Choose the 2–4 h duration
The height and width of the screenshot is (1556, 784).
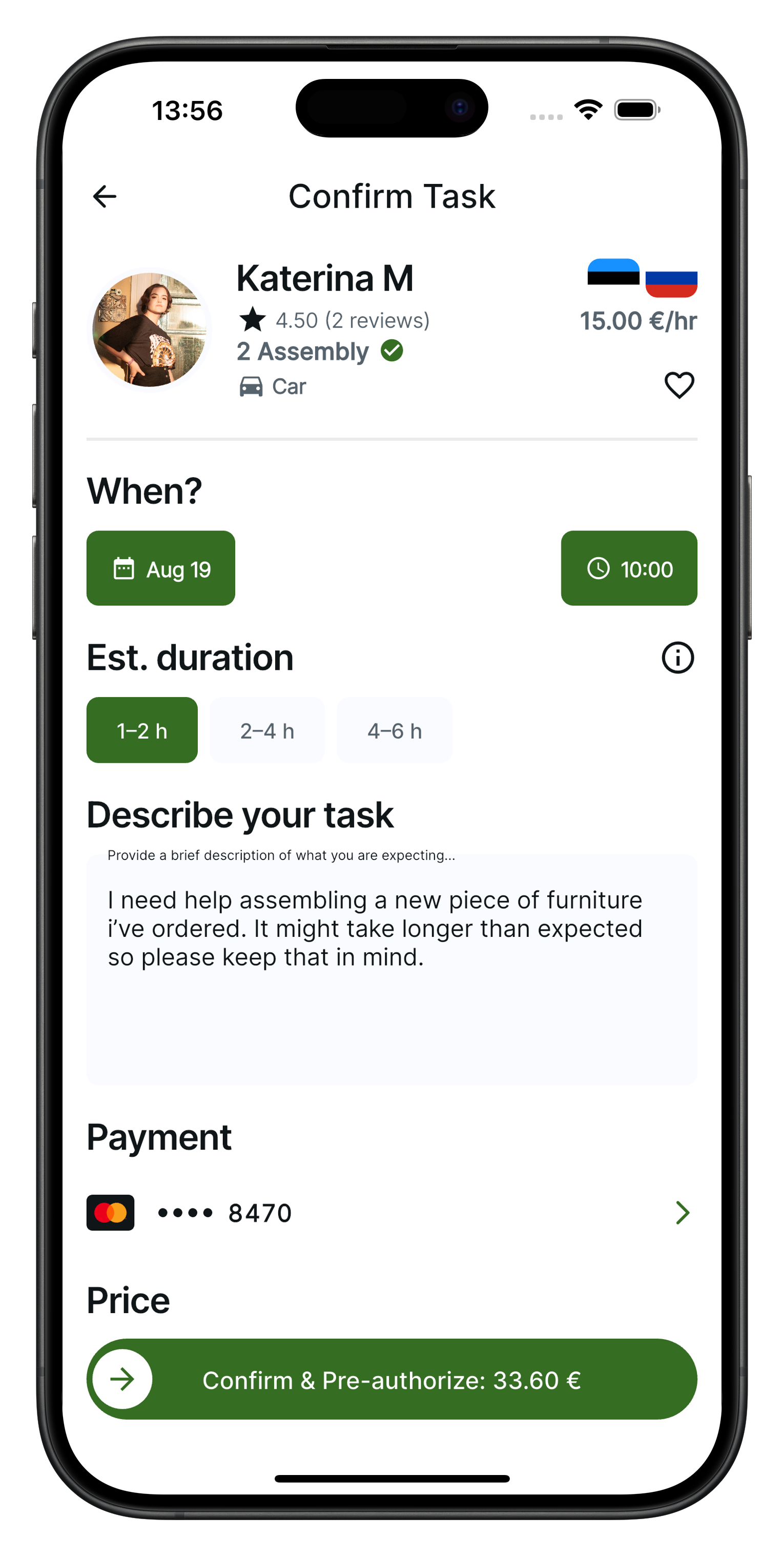[267, 730]
